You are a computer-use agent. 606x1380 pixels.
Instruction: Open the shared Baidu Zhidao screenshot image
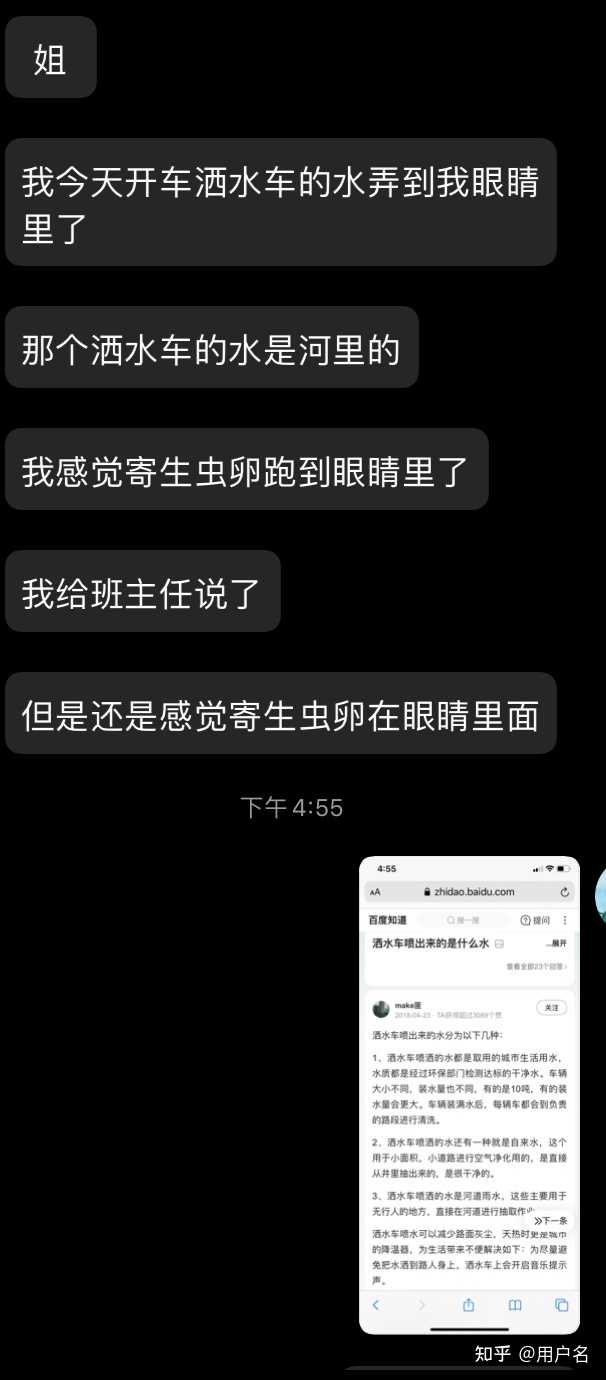click(x=470, y=1095)
